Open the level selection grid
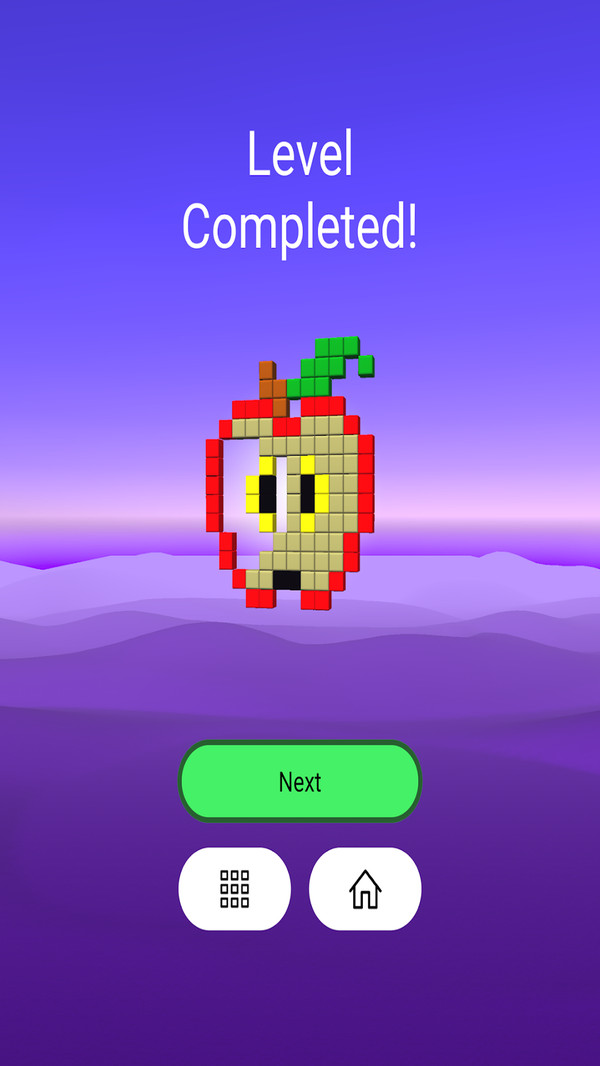600x1066 pixels. point(234,889)
